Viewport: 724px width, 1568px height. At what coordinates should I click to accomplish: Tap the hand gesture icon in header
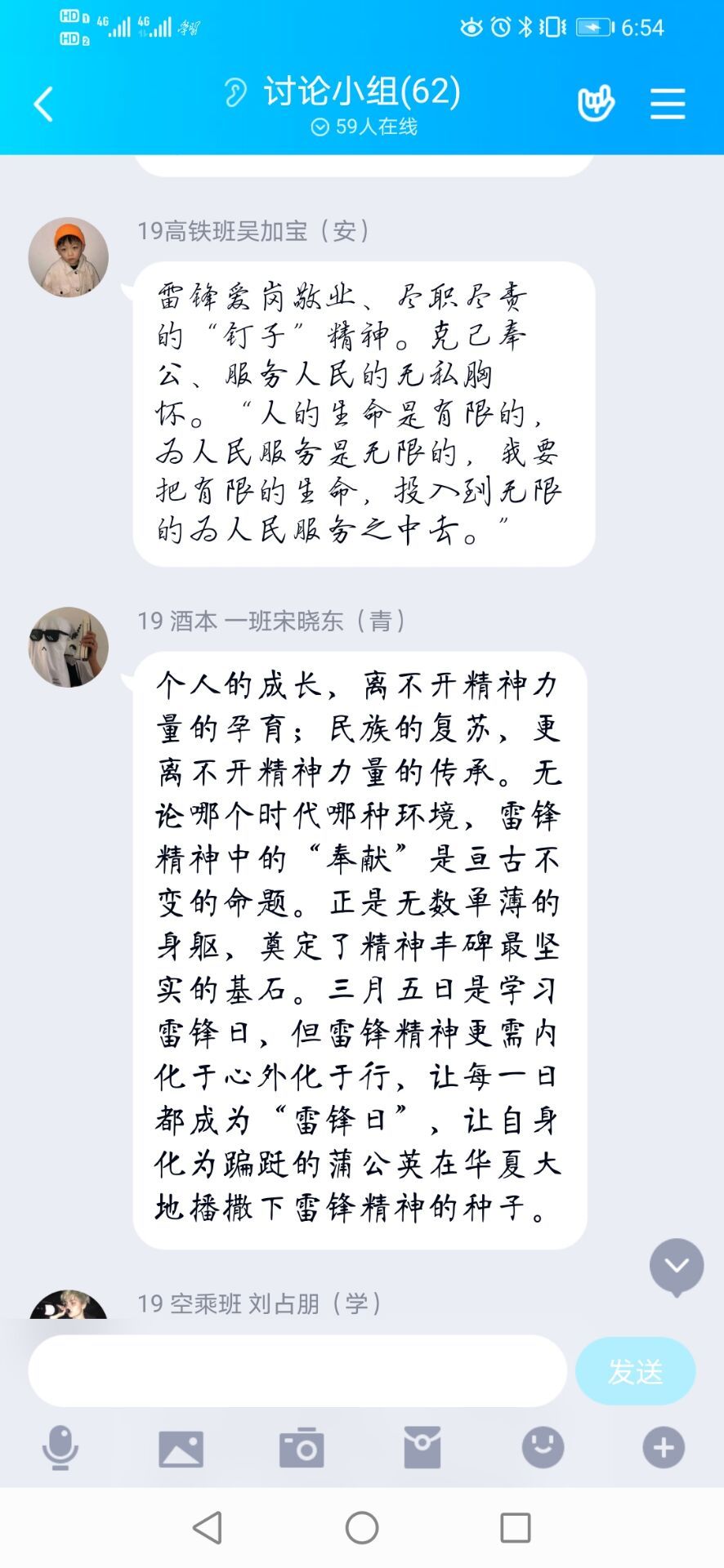pyautogui.click(x=596, y=105)
